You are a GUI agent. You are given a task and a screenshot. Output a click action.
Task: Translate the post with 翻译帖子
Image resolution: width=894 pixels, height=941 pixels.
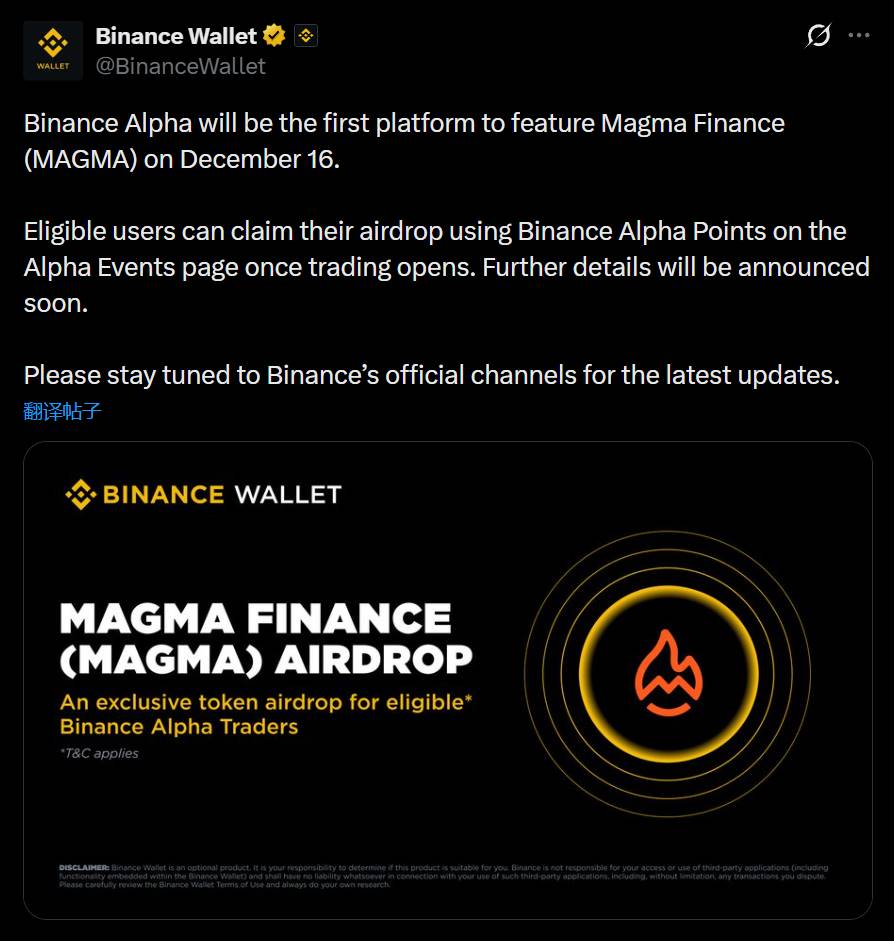pyautogui.click(x=62, y=411)
